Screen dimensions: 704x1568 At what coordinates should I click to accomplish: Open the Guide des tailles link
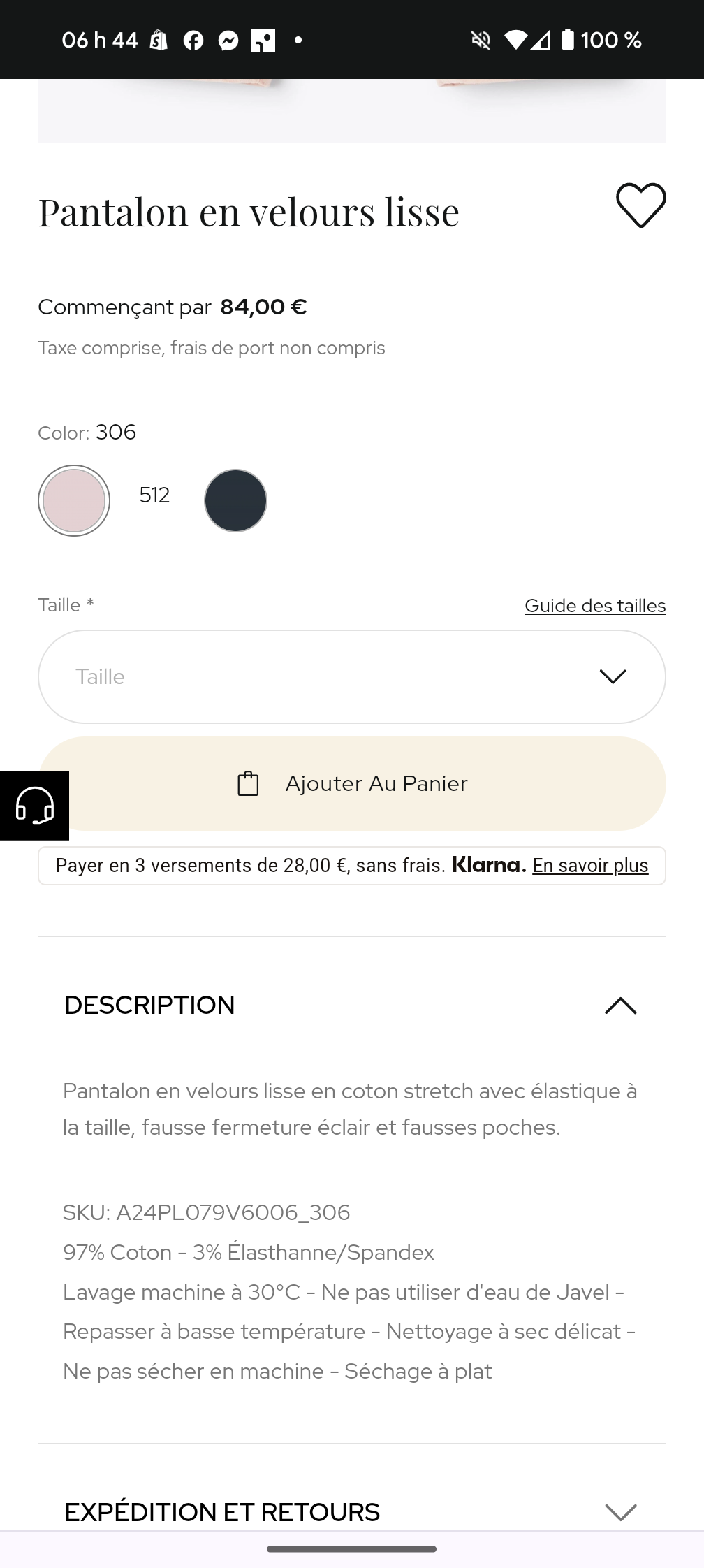[x=594, y=605]
